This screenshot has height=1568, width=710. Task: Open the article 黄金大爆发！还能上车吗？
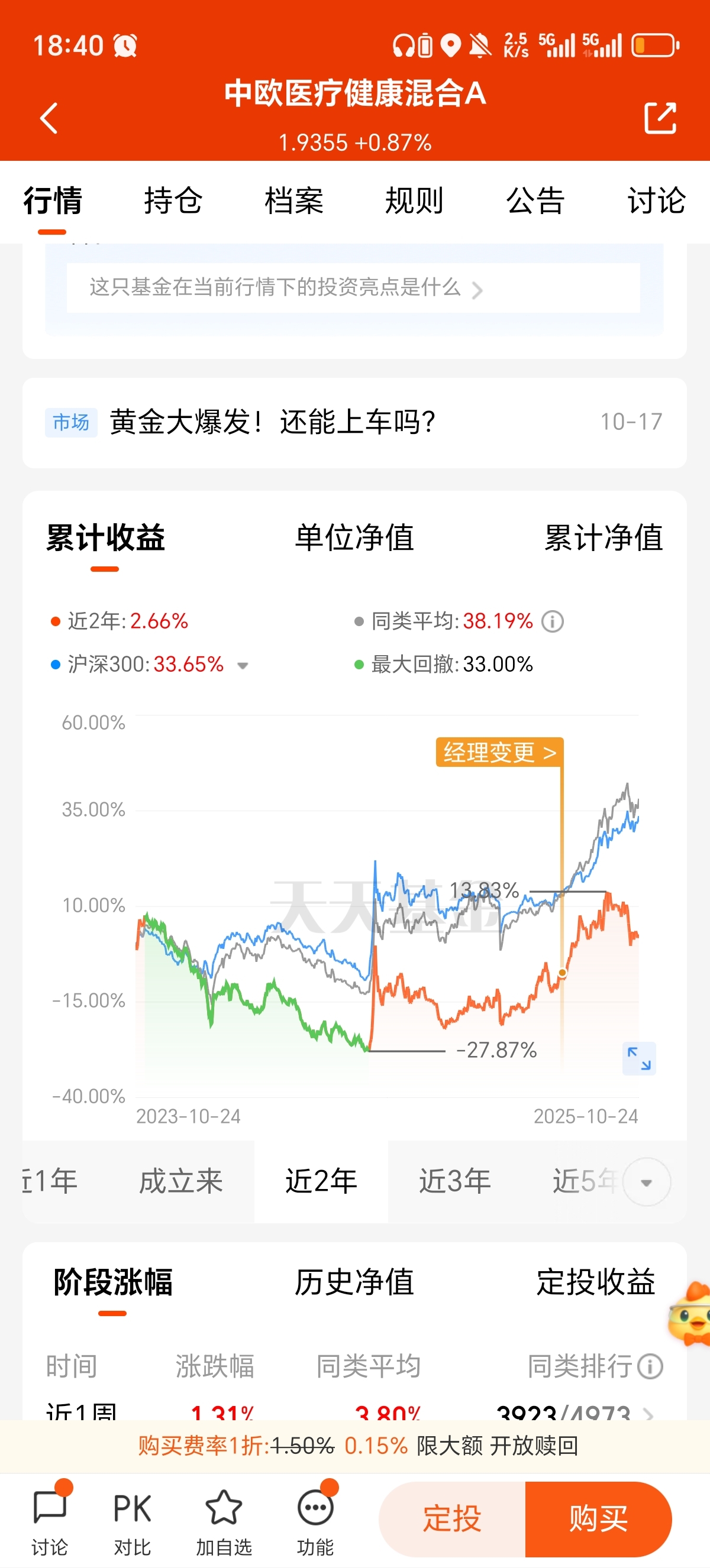click(273, 422)
